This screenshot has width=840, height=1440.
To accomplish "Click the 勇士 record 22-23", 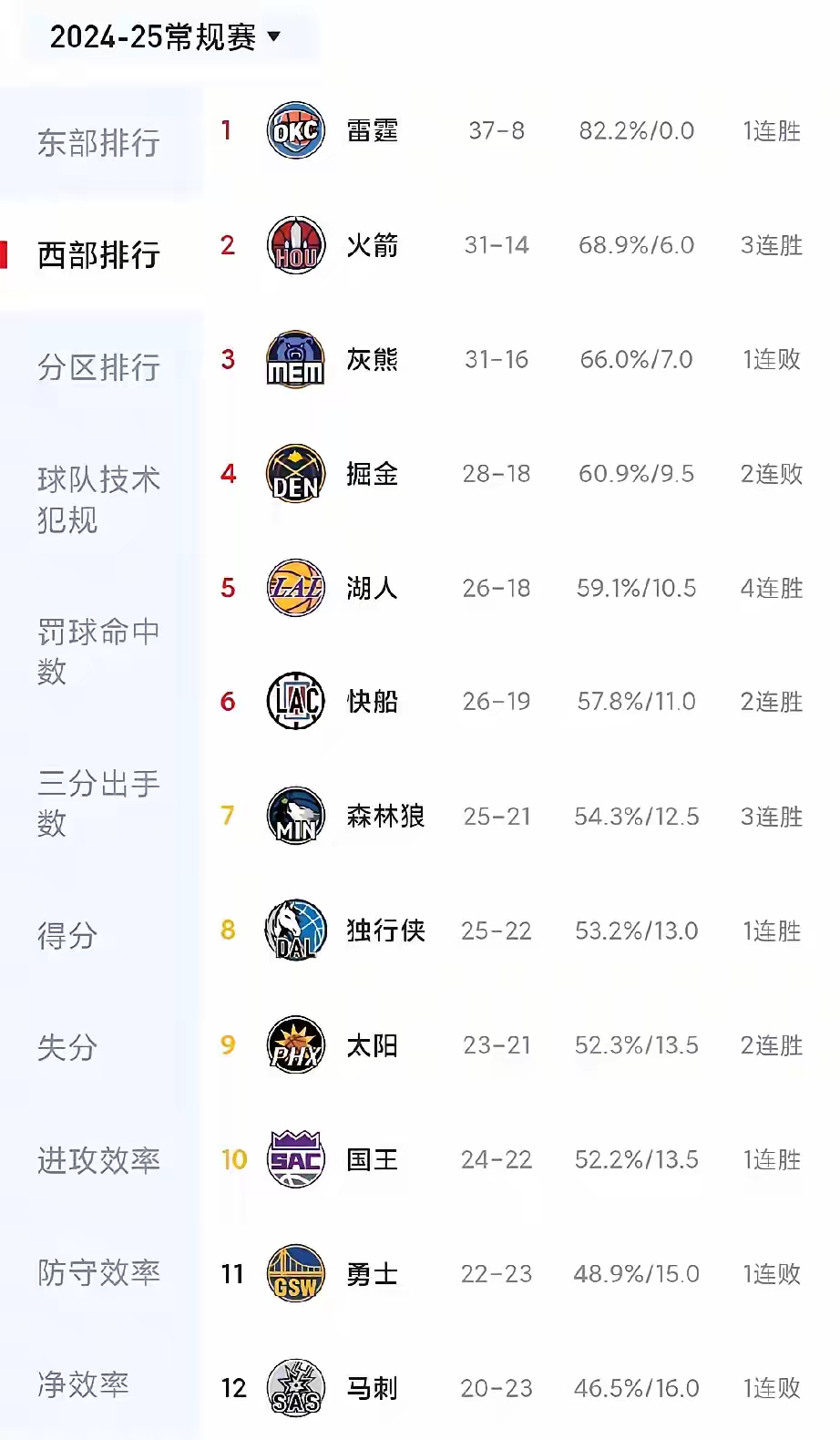I will [495, 1274].
